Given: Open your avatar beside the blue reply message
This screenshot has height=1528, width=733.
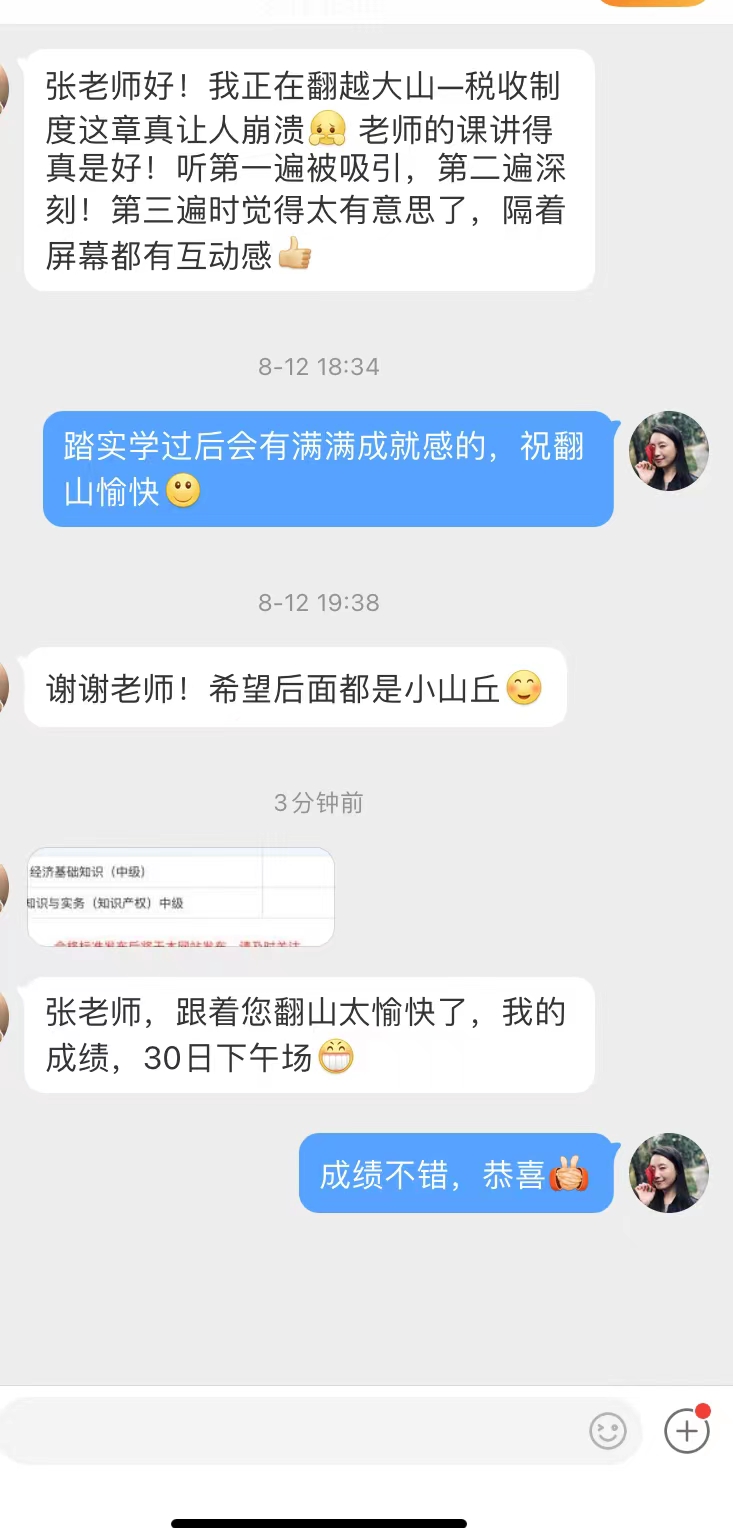Looking at the screenshot, I should 668,452.
